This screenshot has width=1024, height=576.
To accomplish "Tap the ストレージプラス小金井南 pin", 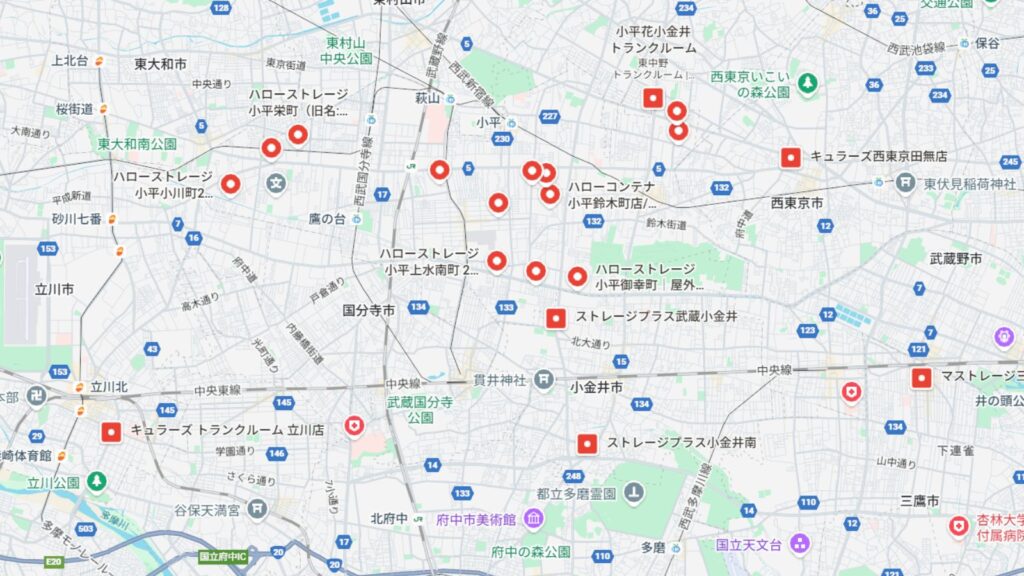I will pos(588,443).
